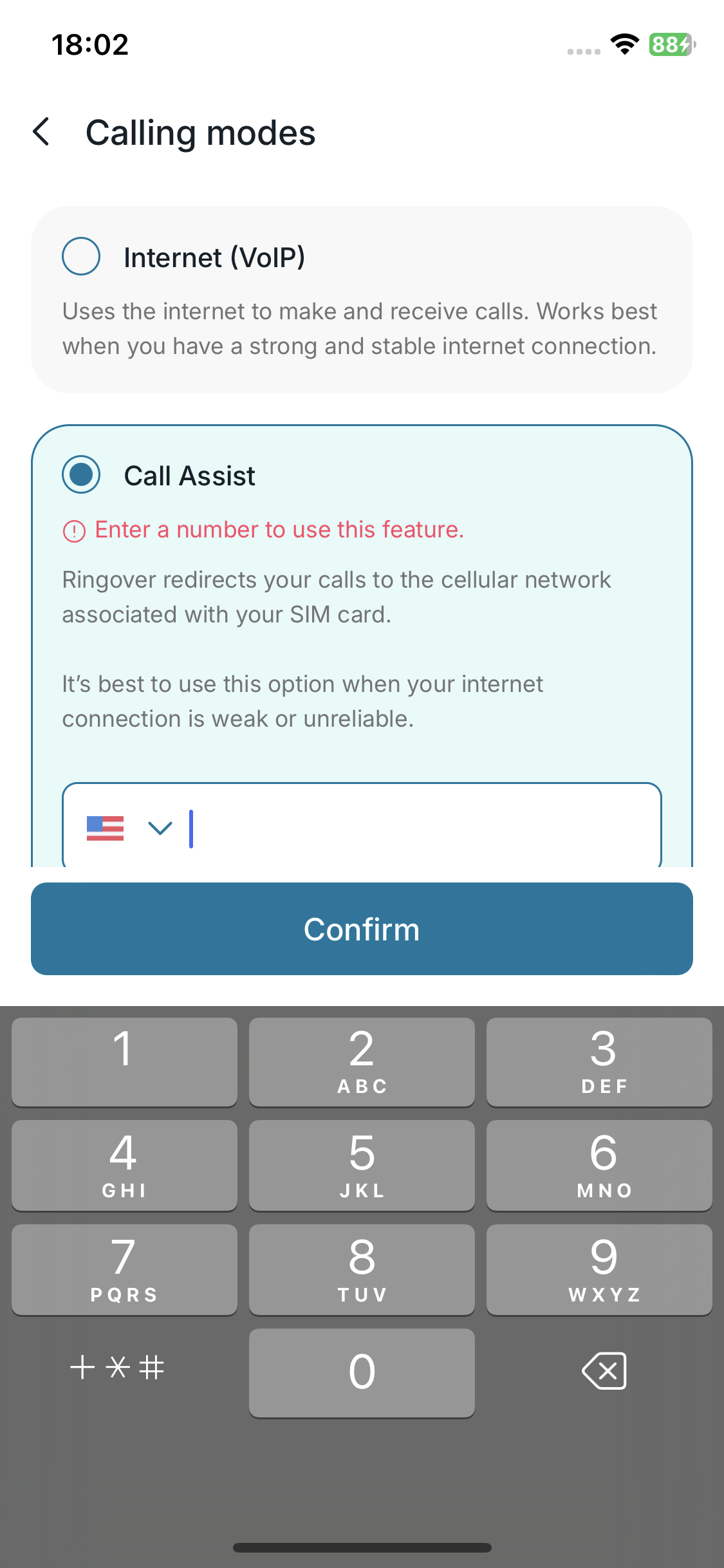
Task: Switch keypad to + * # symbols
Action: 117,1367
